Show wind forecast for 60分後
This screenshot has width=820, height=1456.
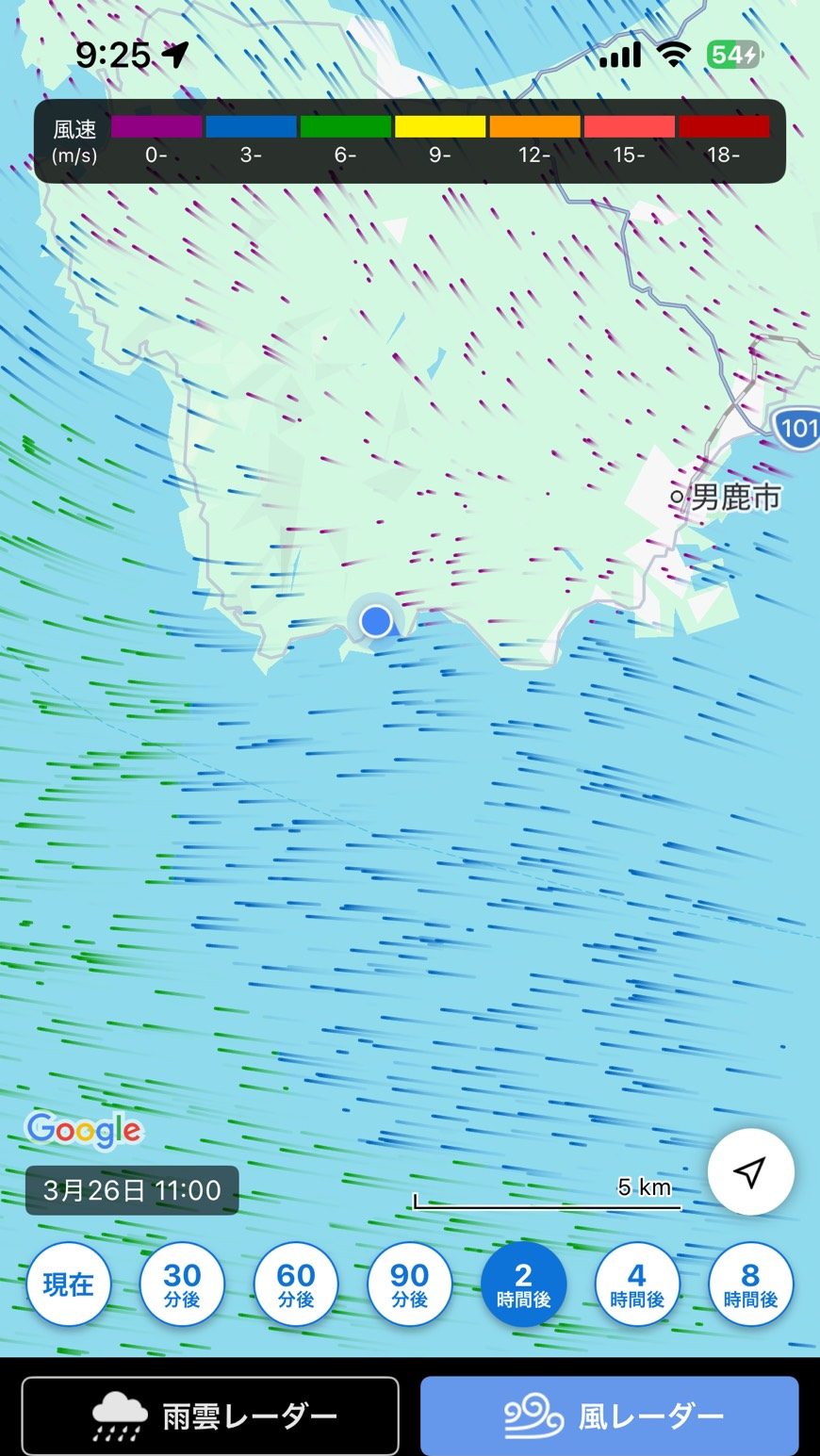coord(296,1284)
